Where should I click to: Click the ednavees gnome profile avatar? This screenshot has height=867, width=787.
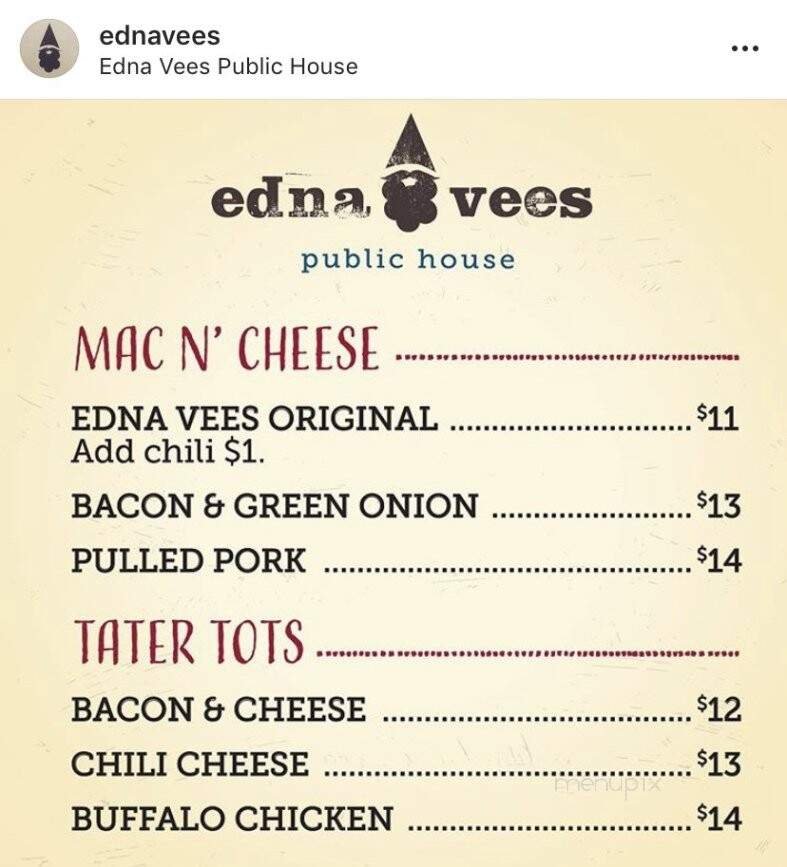pos(47,47)
